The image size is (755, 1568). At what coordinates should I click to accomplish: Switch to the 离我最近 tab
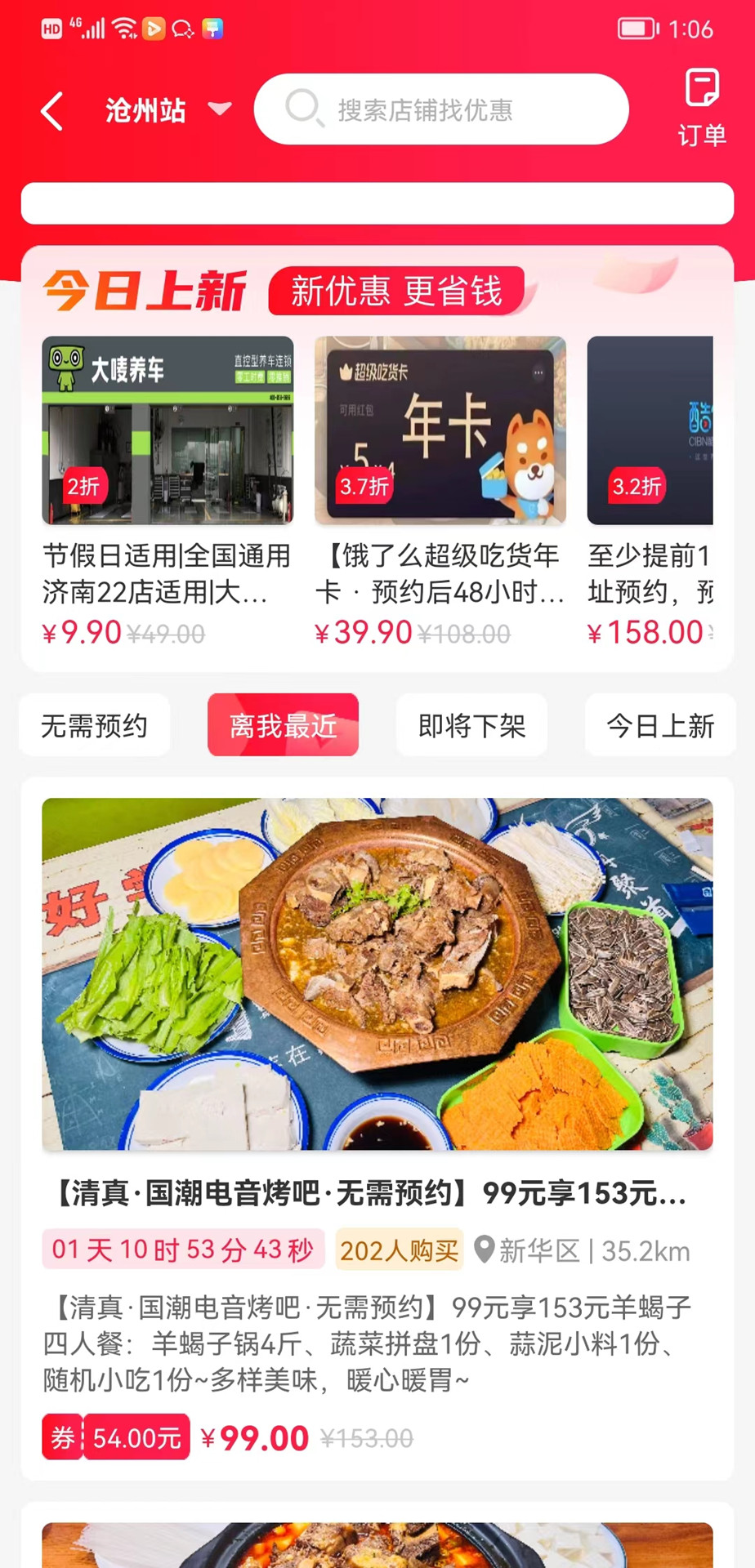pos(282,725)
